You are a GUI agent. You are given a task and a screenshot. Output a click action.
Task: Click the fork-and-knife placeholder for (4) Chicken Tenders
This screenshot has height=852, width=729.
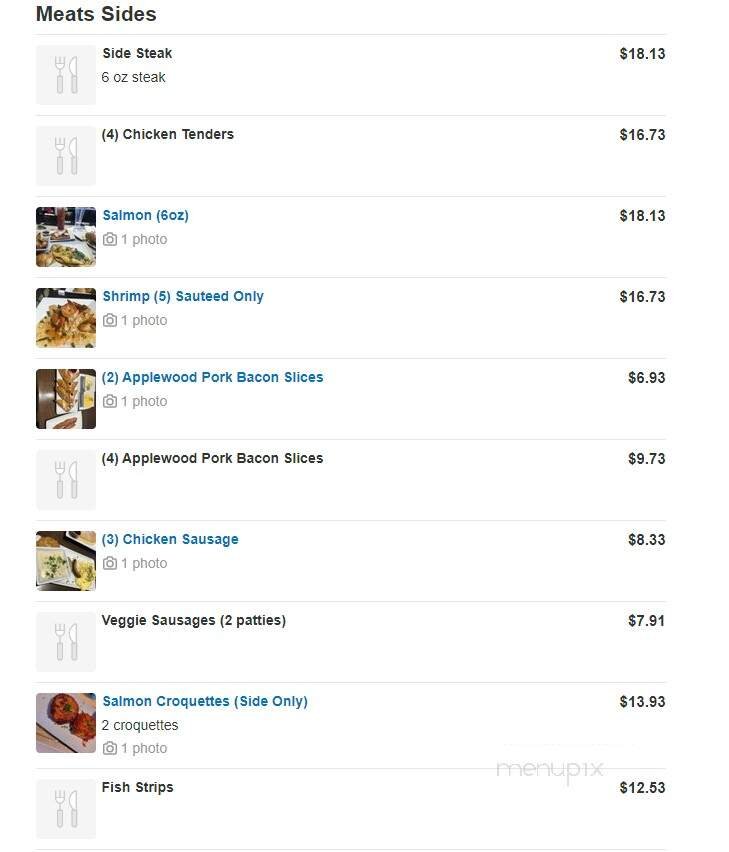(x=65, y=155)
